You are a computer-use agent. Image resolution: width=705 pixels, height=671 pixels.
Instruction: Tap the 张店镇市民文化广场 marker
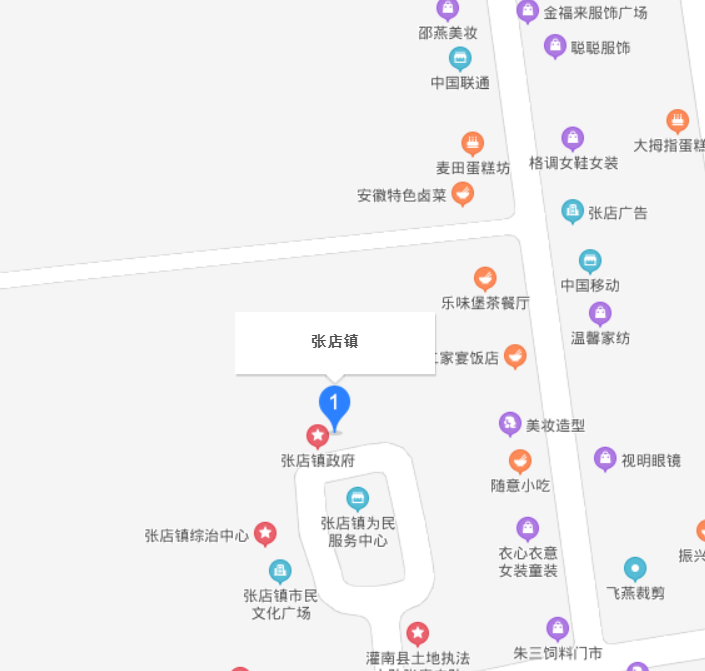(280, 571)
